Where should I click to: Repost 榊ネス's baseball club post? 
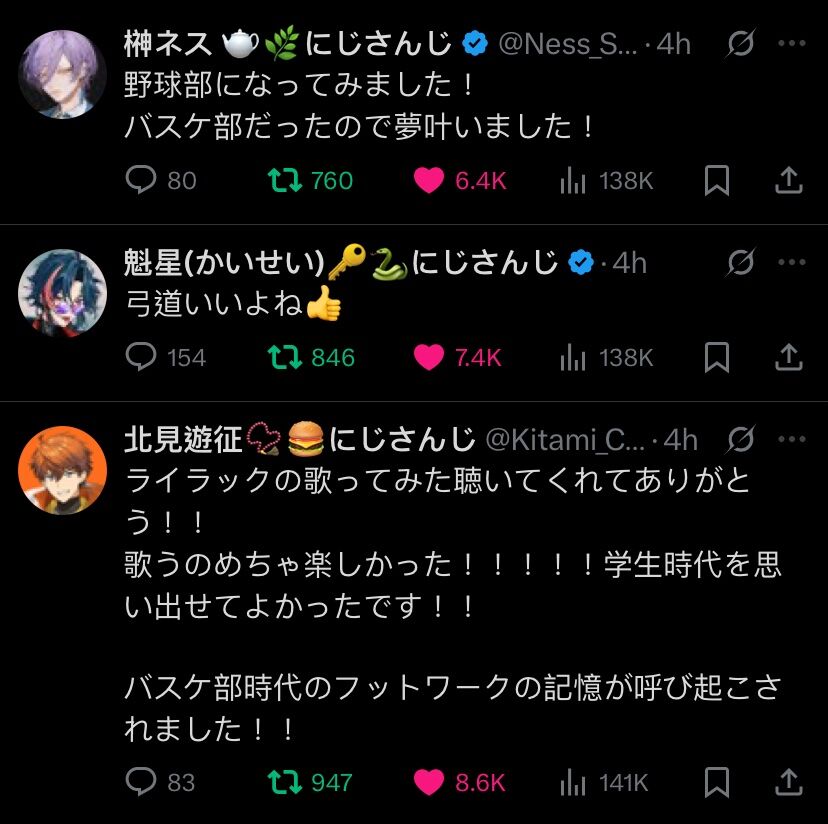[285, 180]
